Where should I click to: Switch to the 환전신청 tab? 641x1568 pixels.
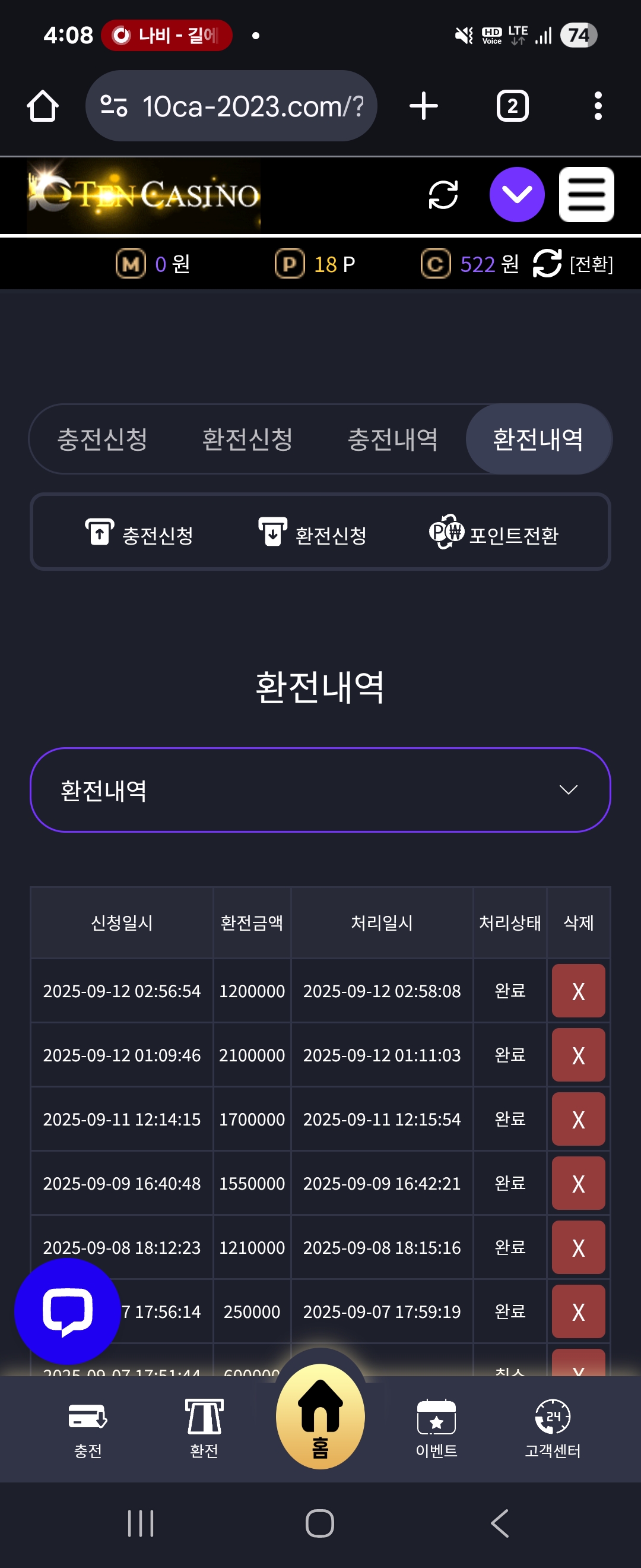click(x=247, y=439)
